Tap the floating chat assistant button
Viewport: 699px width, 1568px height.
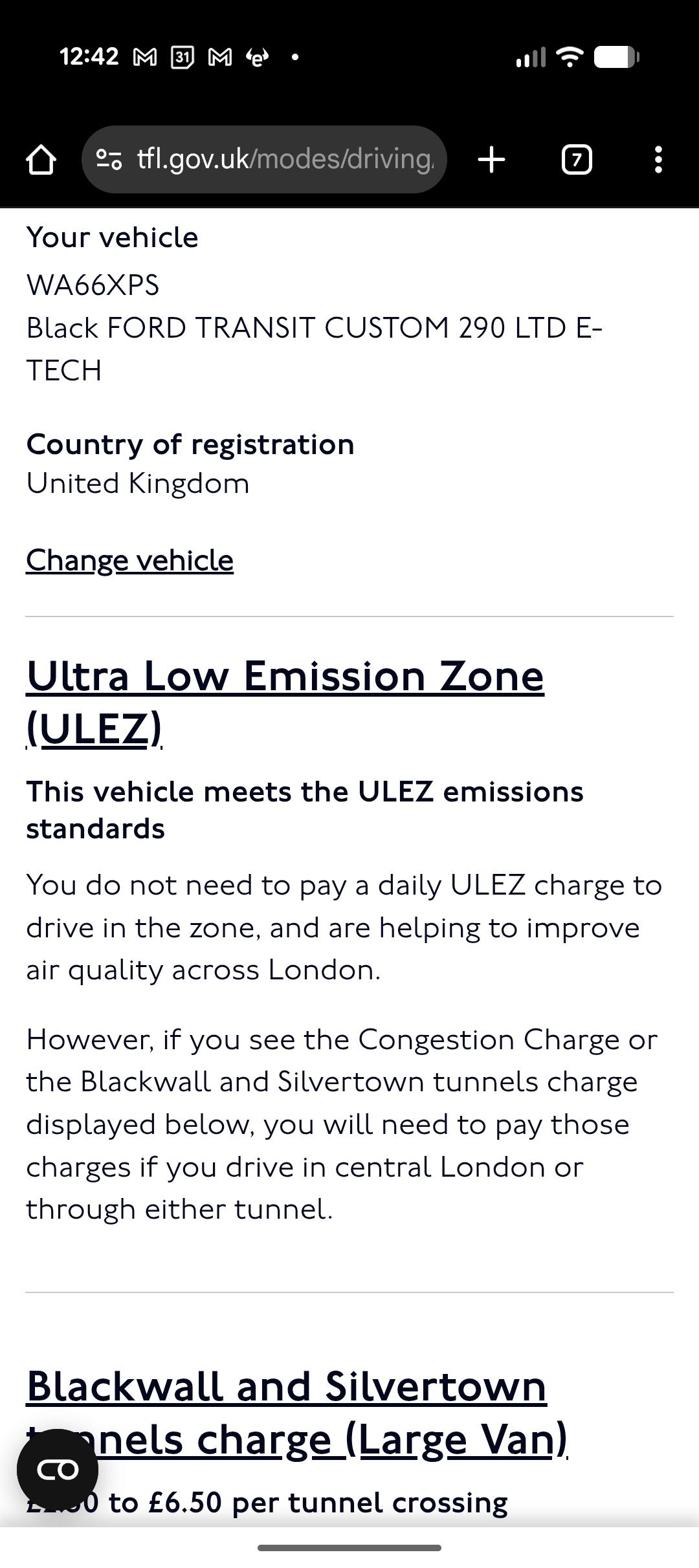click(58, 1470)
